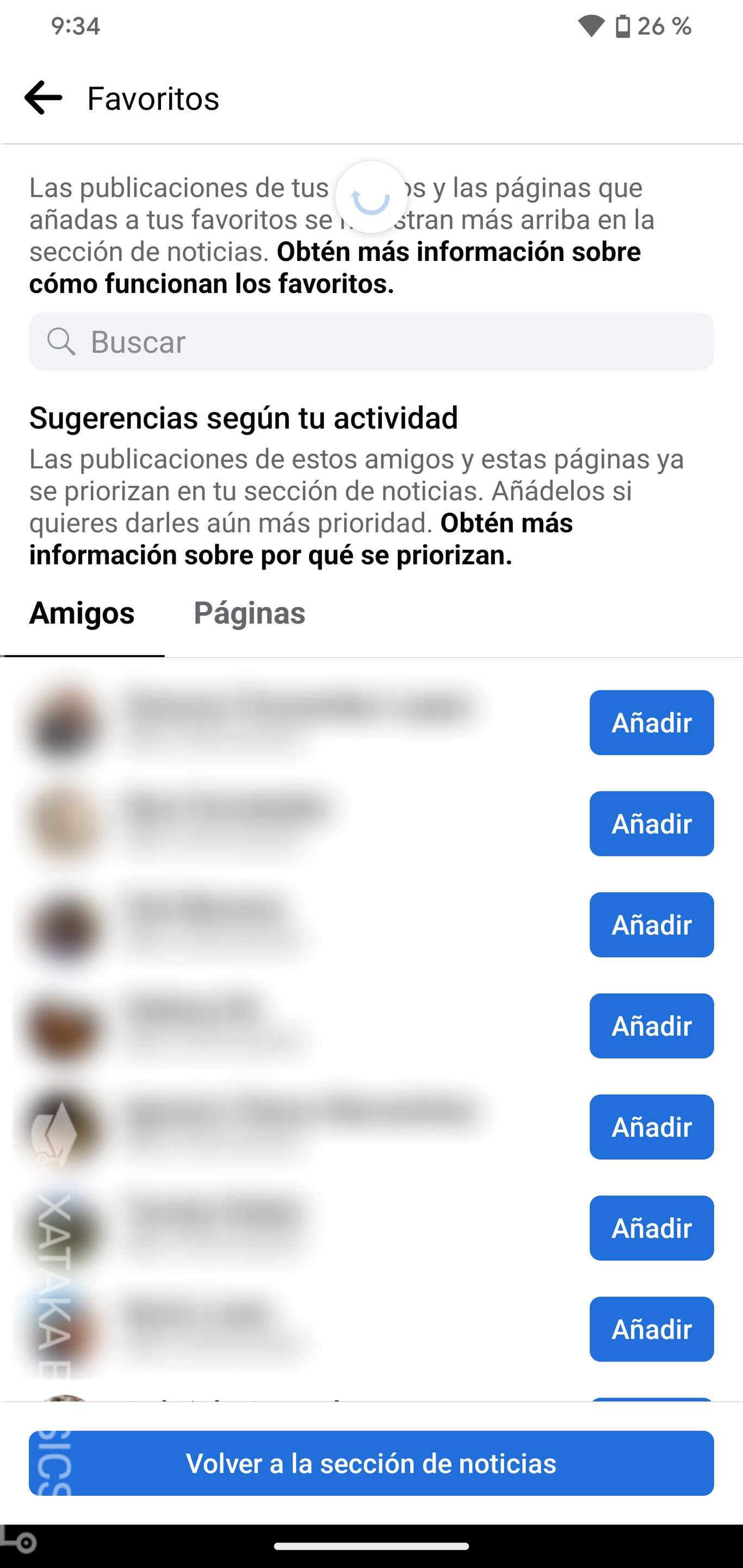743x1568 pixels.
Task: Click the clock showing 9:34
Action: pyautogui.click(x=75, y=26)
